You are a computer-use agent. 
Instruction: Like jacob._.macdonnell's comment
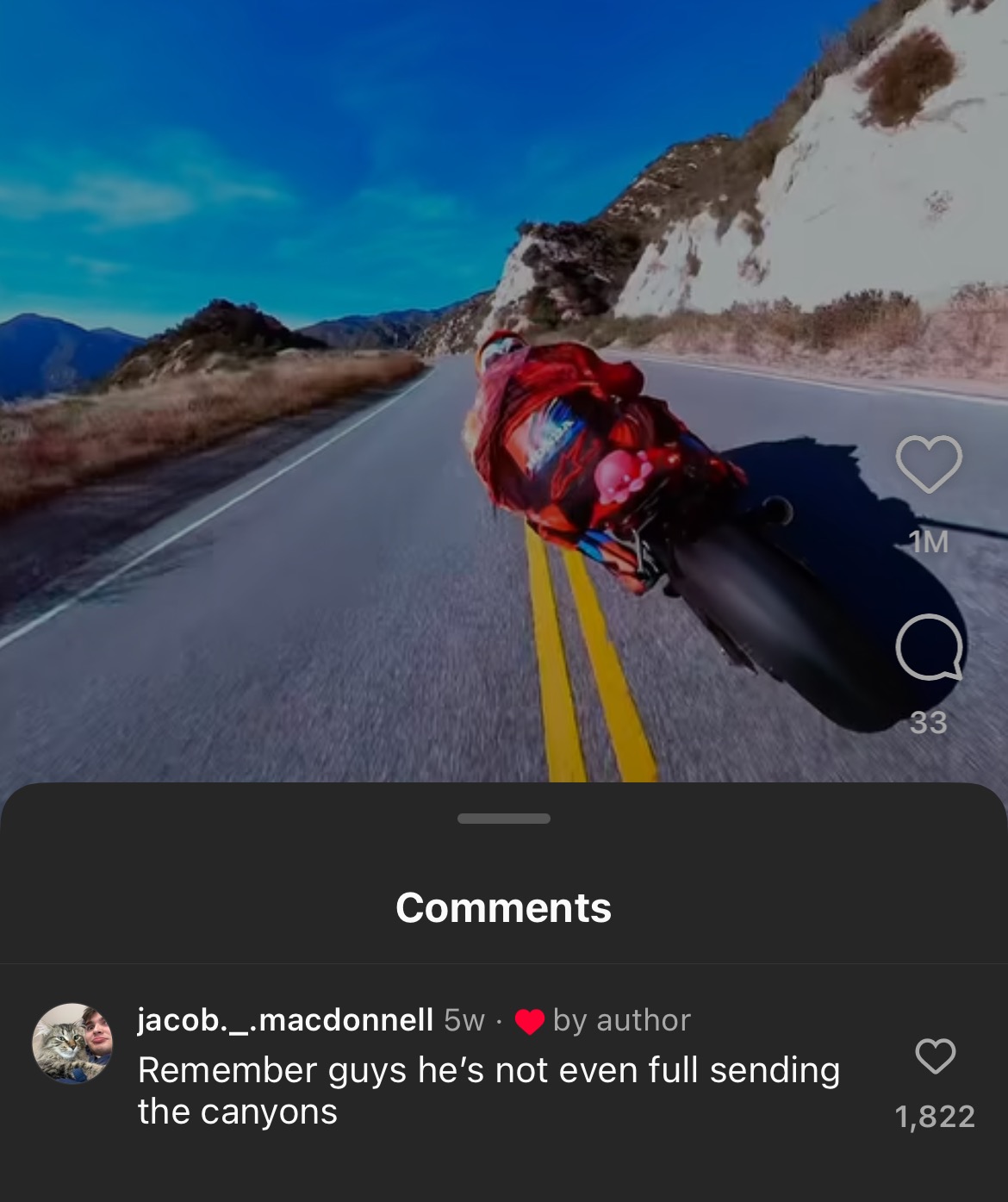tap(935, 1056)
